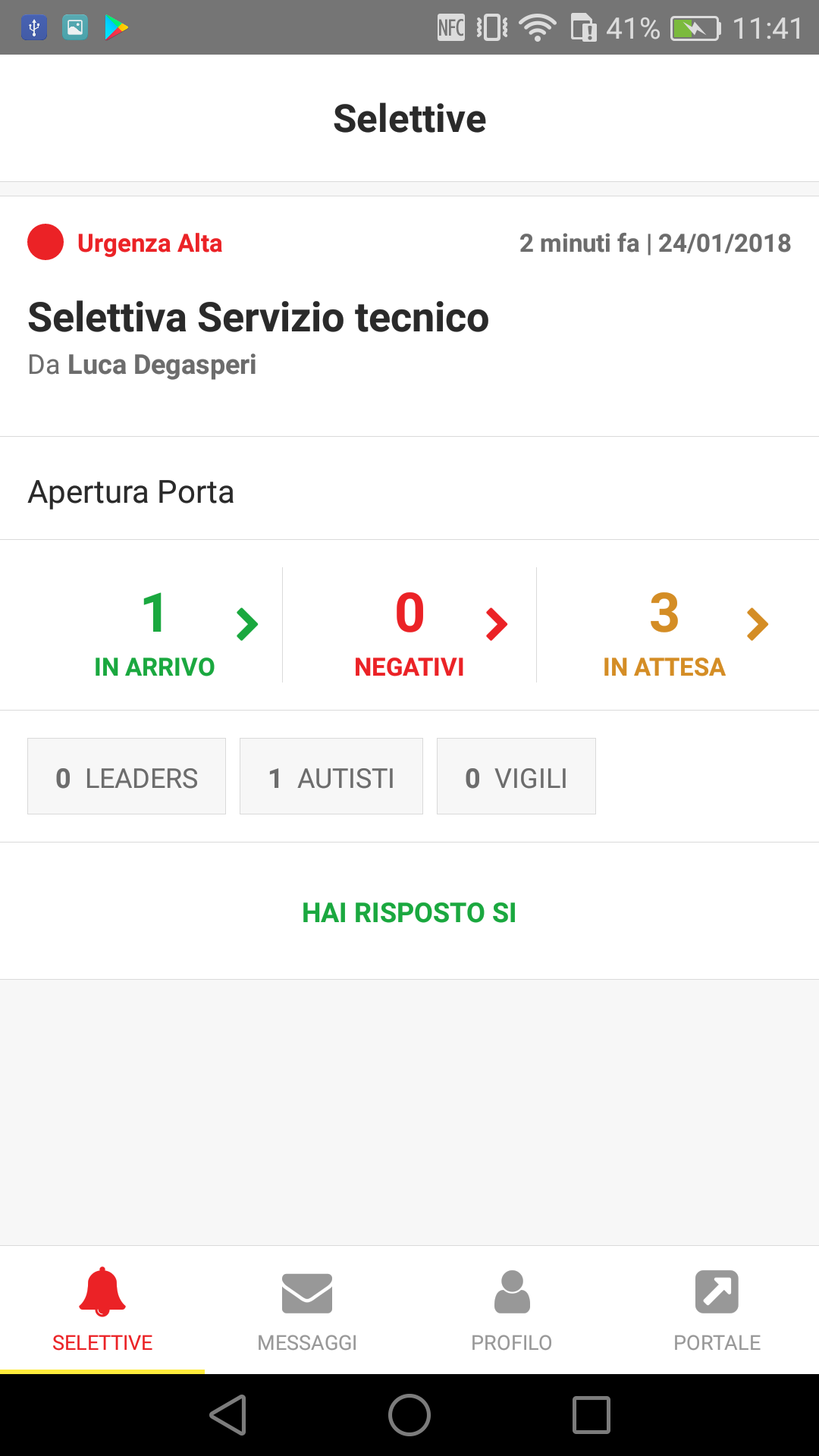Select the Selettive bell tab
The height and width of the screenshot is (1456, 819).
click(102, 1310)
